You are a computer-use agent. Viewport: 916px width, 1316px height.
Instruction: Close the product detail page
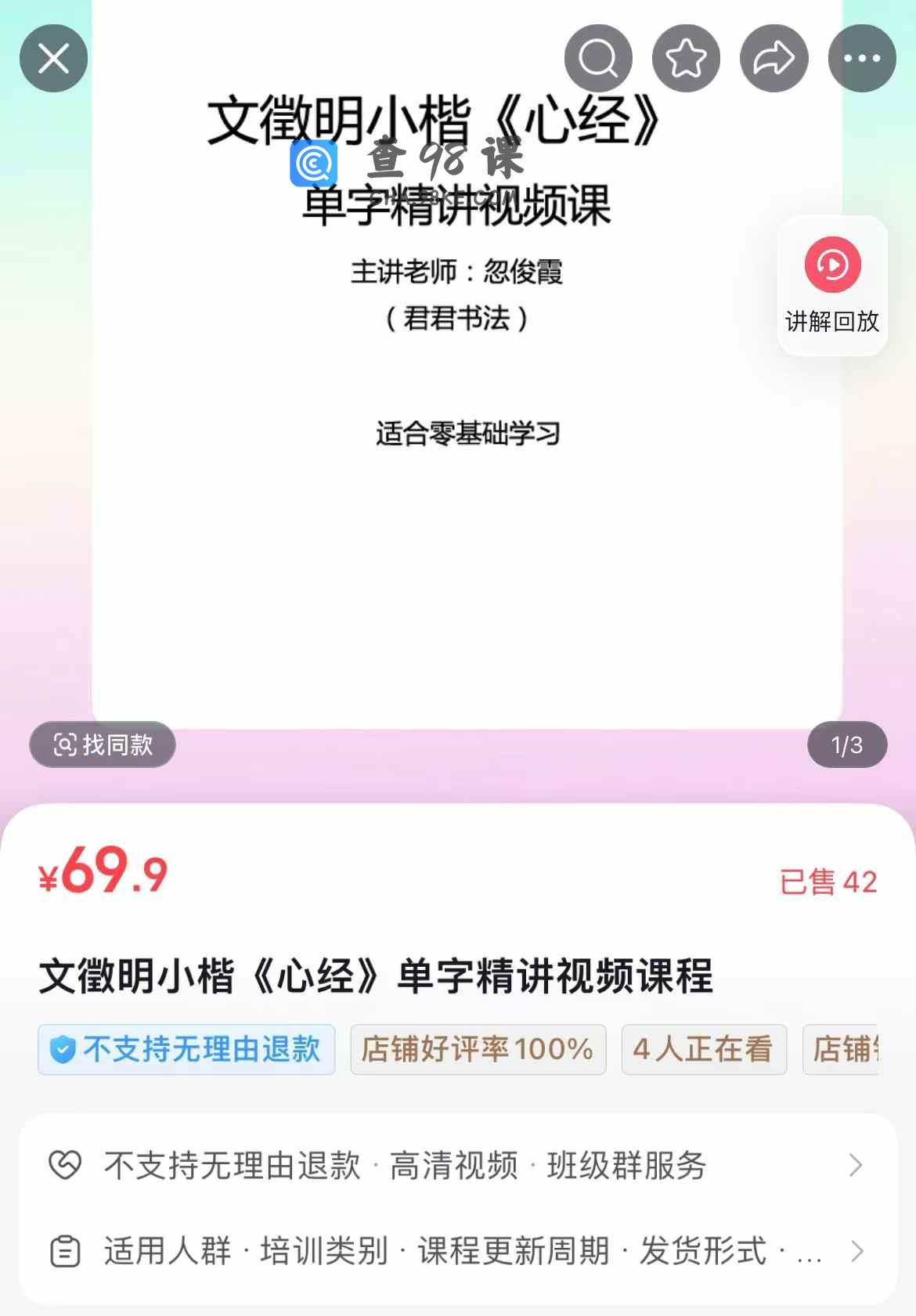coord(53,59)
